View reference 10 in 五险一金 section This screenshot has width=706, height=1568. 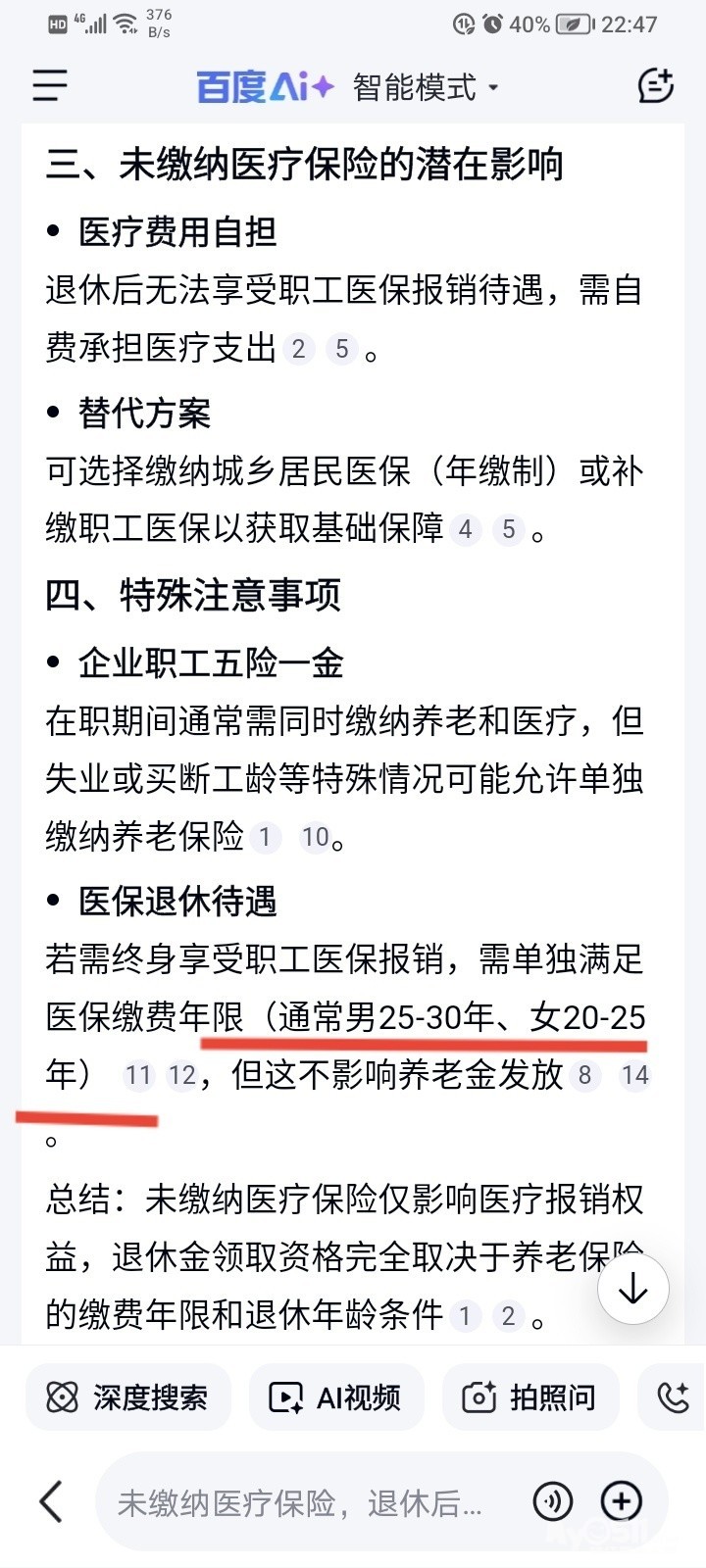(315, 837)
